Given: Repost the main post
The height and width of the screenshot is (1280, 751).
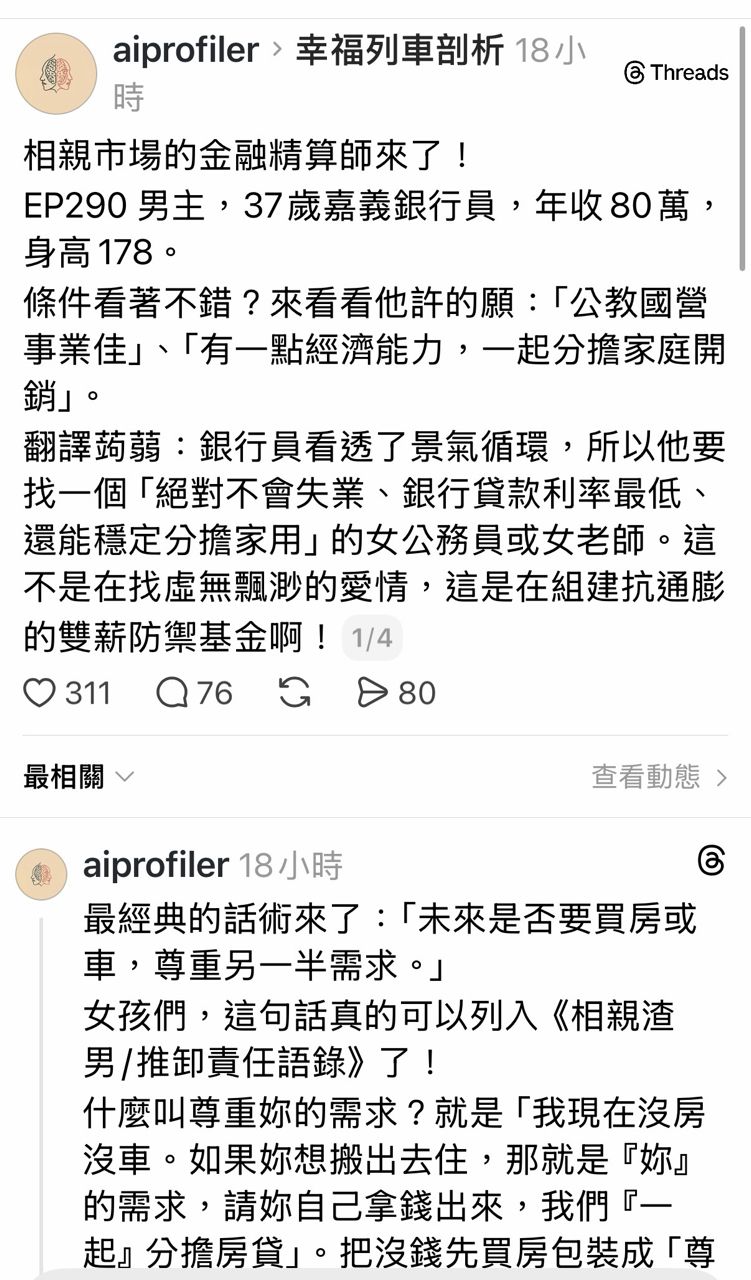Looking at the screenshot, I should (294, 693).
